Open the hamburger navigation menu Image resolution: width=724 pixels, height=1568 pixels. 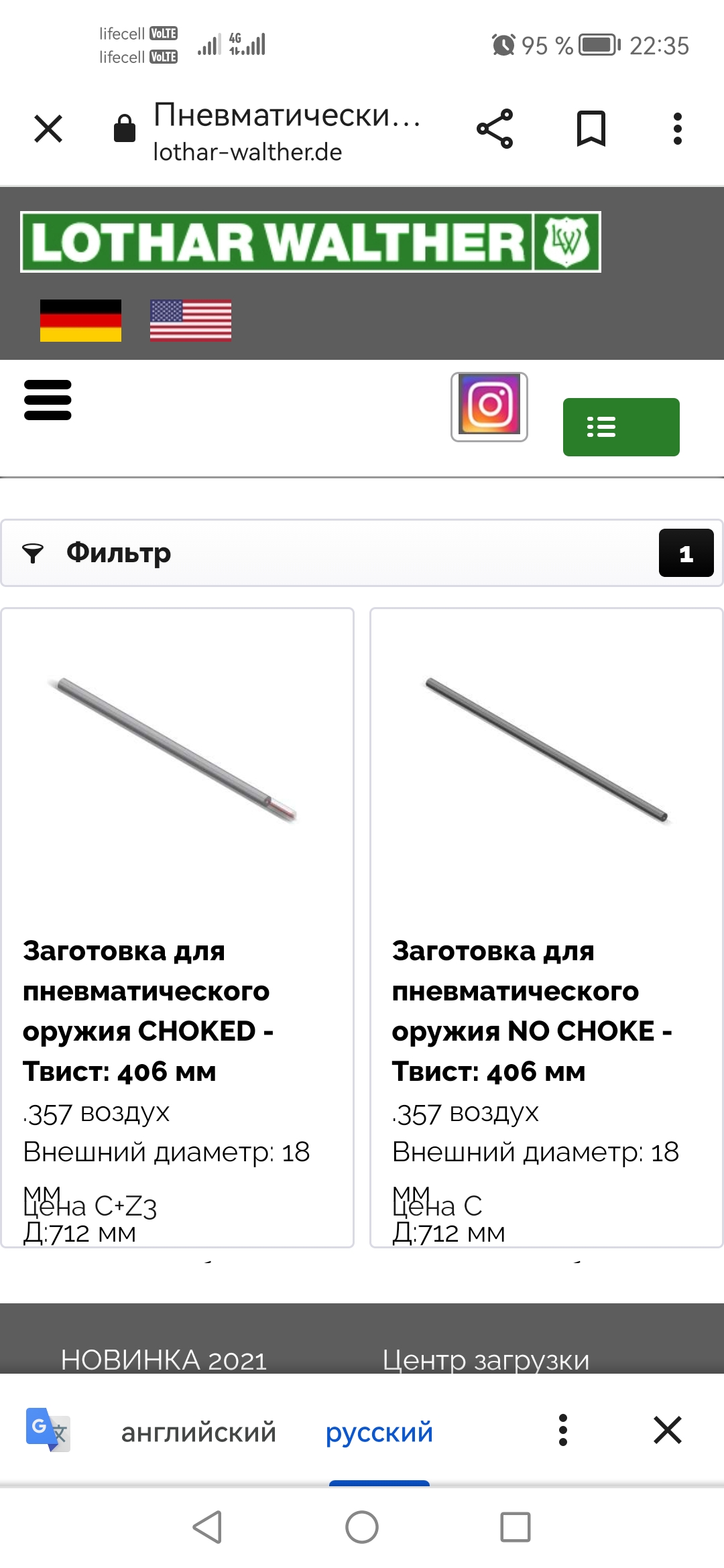(x=48, y=400)
